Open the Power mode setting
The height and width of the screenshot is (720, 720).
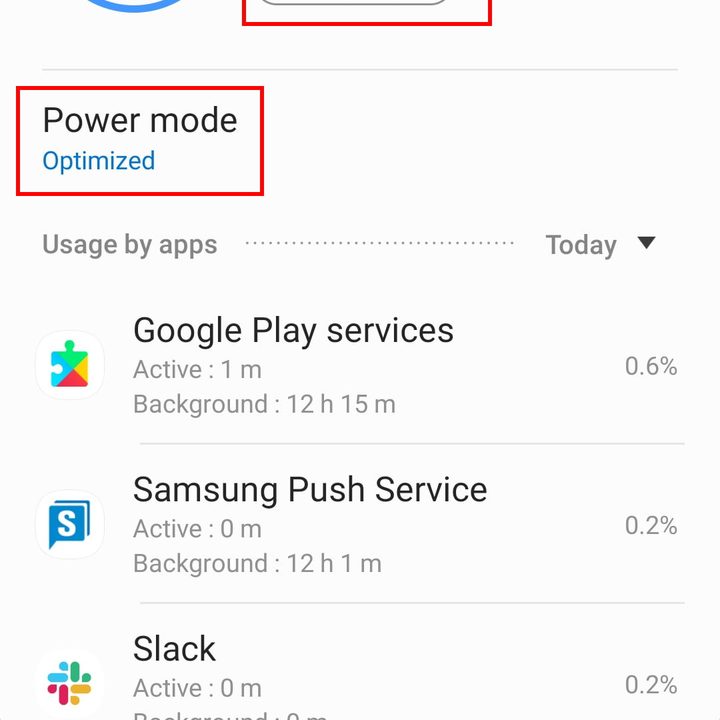pyautogui.click(x=140, y=140)
